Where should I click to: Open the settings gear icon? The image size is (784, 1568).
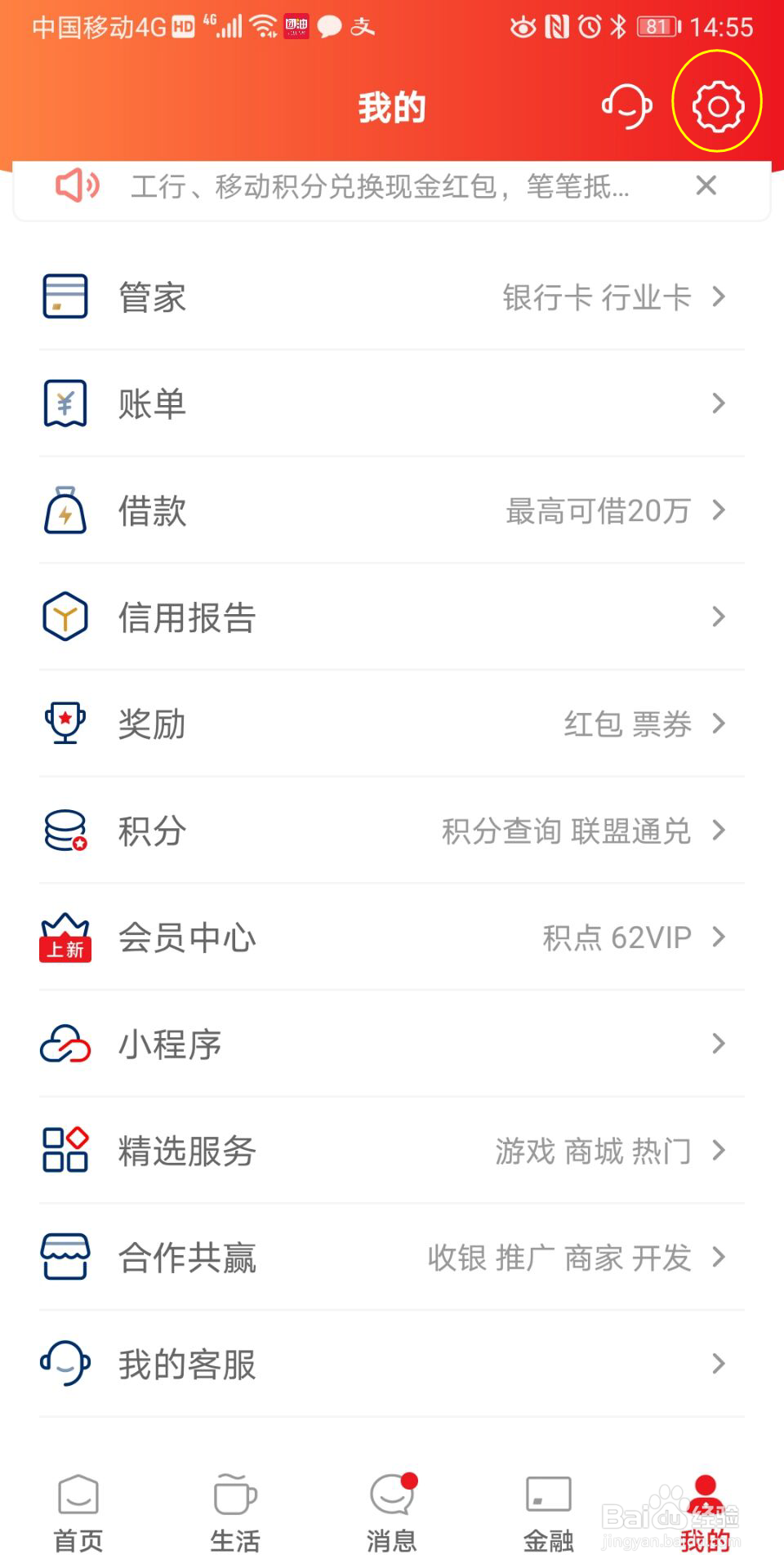[718, 105]
